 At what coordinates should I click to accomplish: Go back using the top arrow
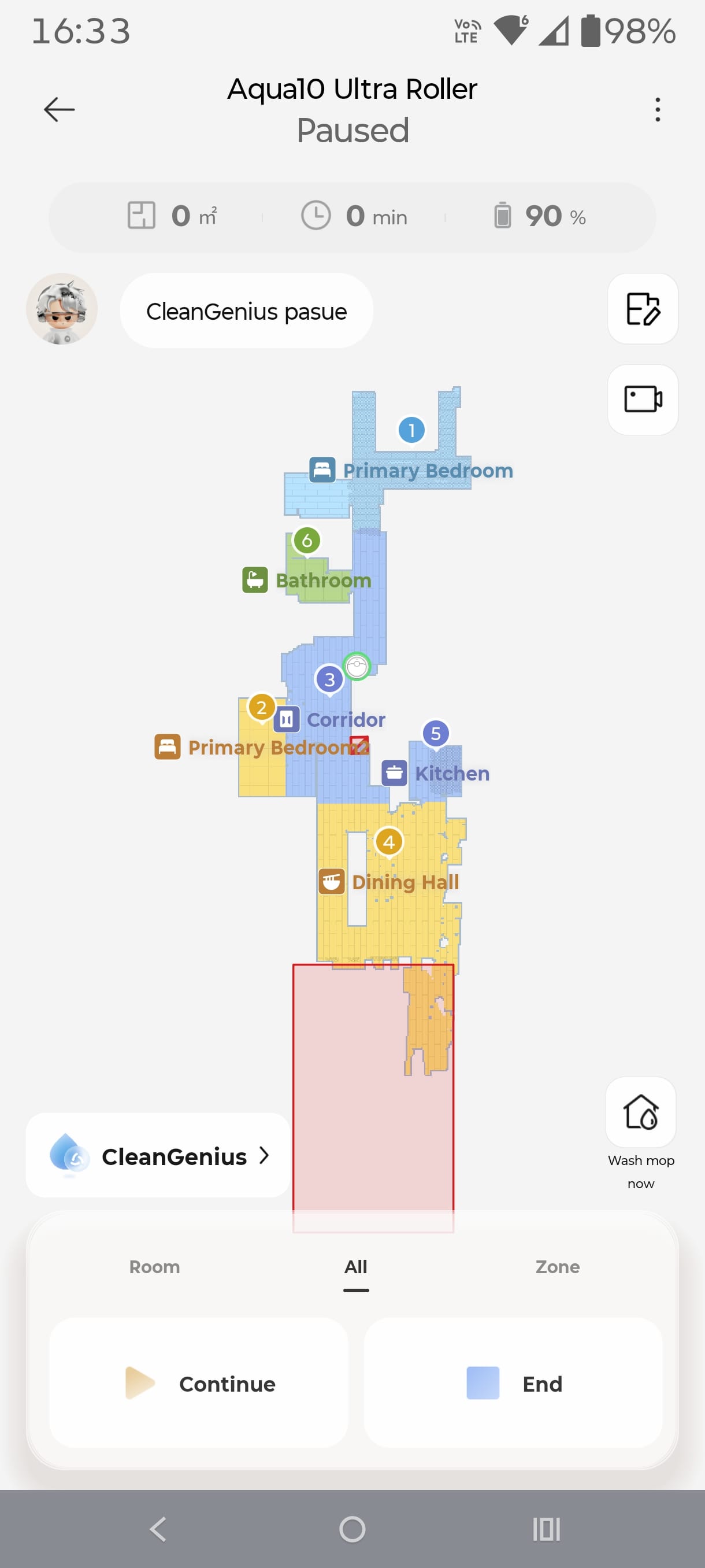pos(59,110)
